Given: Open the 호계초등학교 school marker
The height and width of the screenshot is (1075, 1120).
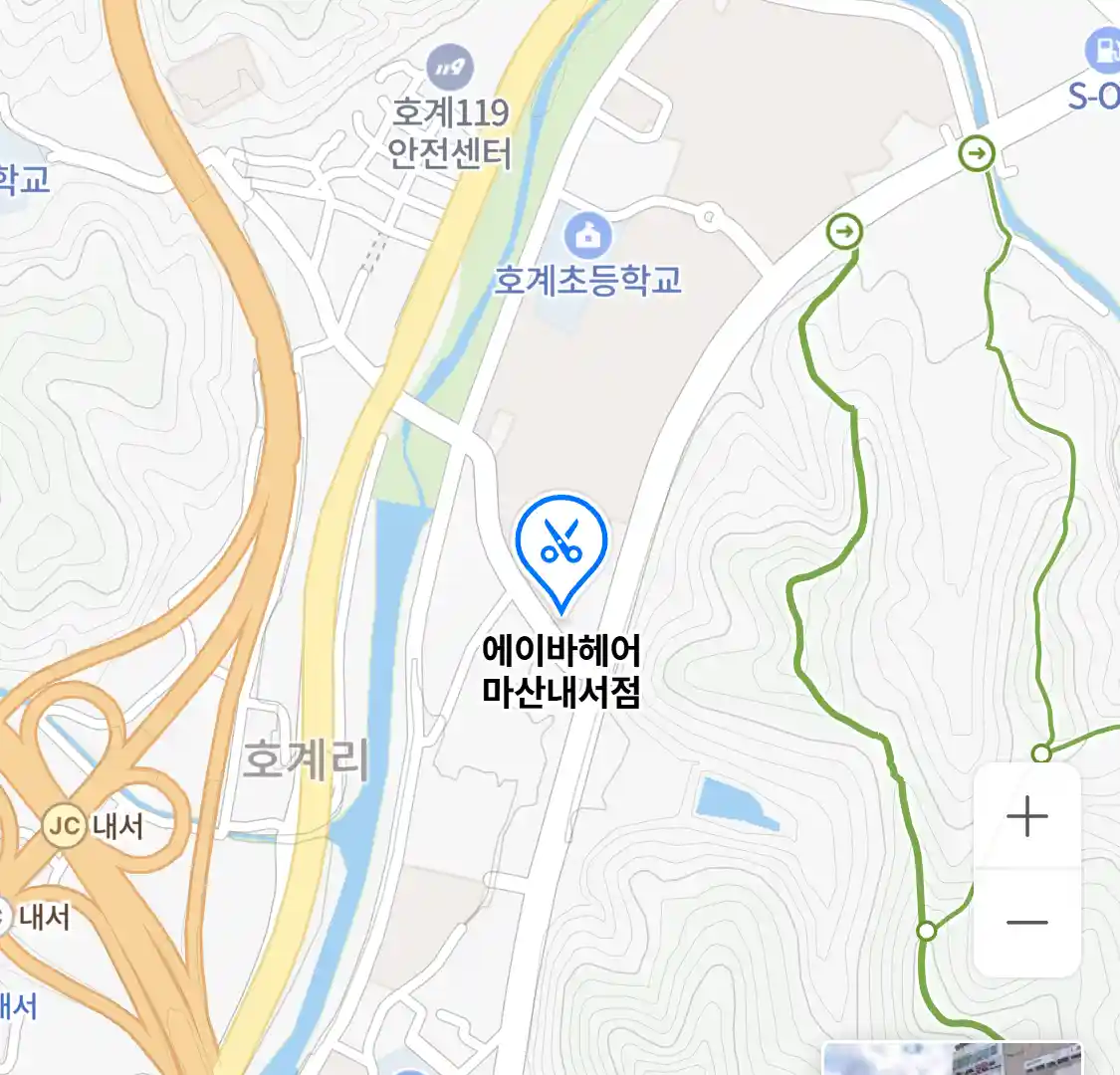Looking at the screenshot, I should [588, 237].
